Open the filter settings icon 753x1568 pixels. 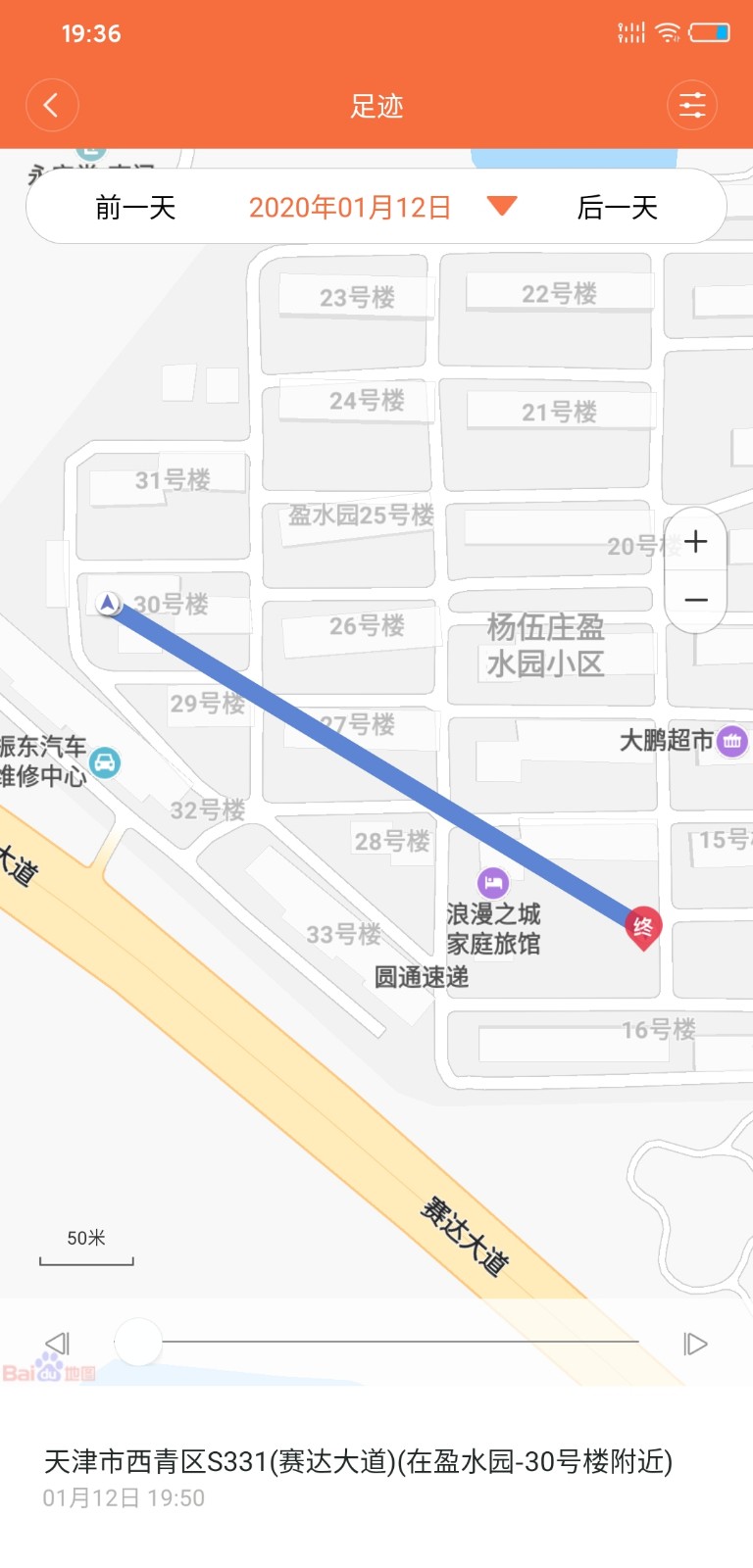[692, 105]
